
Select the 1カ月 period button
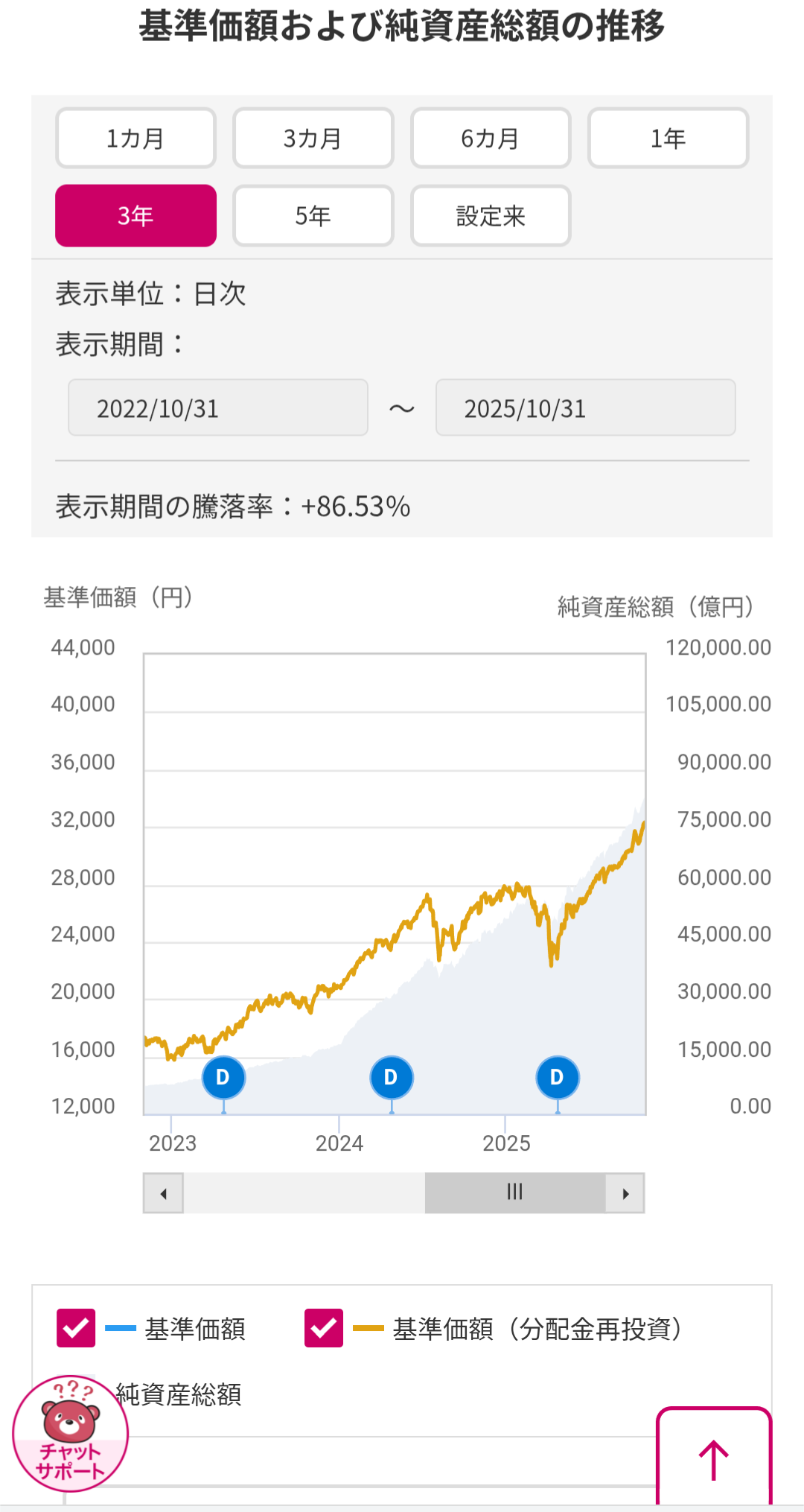[135, 139]
